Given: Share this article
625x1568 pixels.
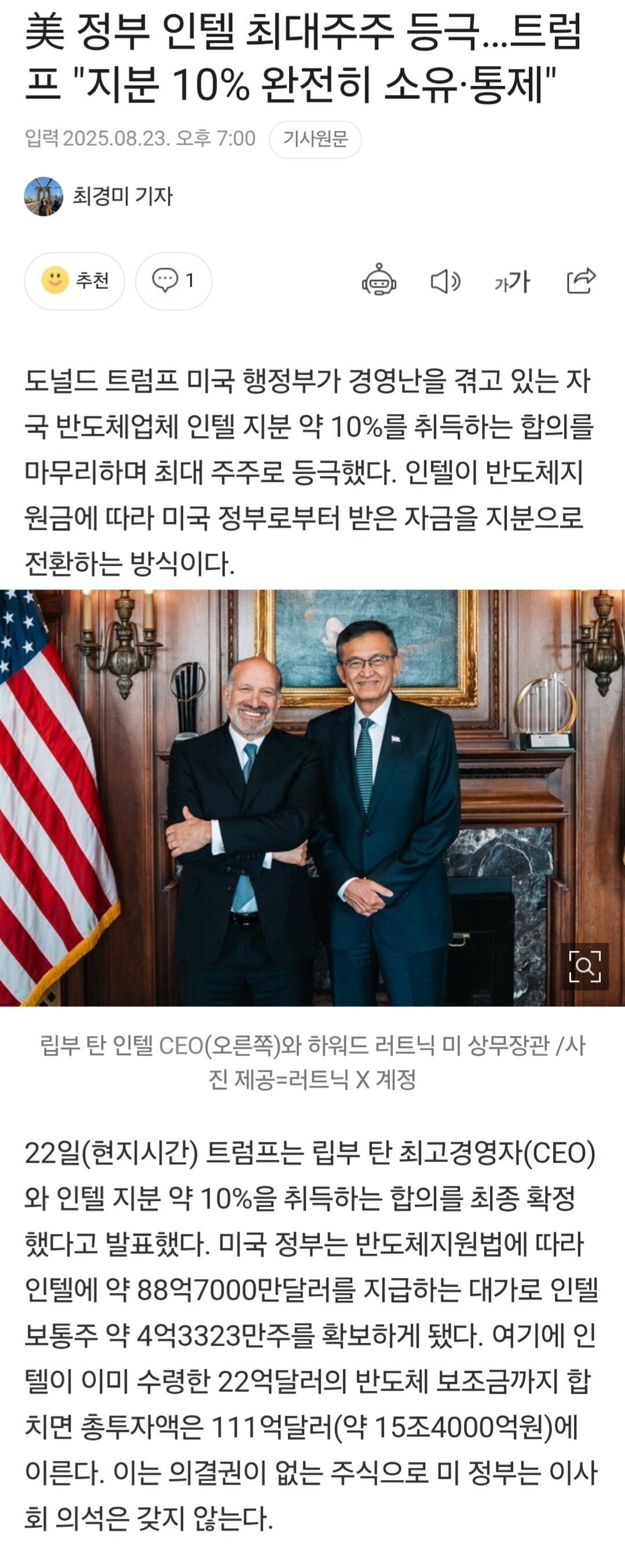Looking at the screenshot, I should [580, 281].
